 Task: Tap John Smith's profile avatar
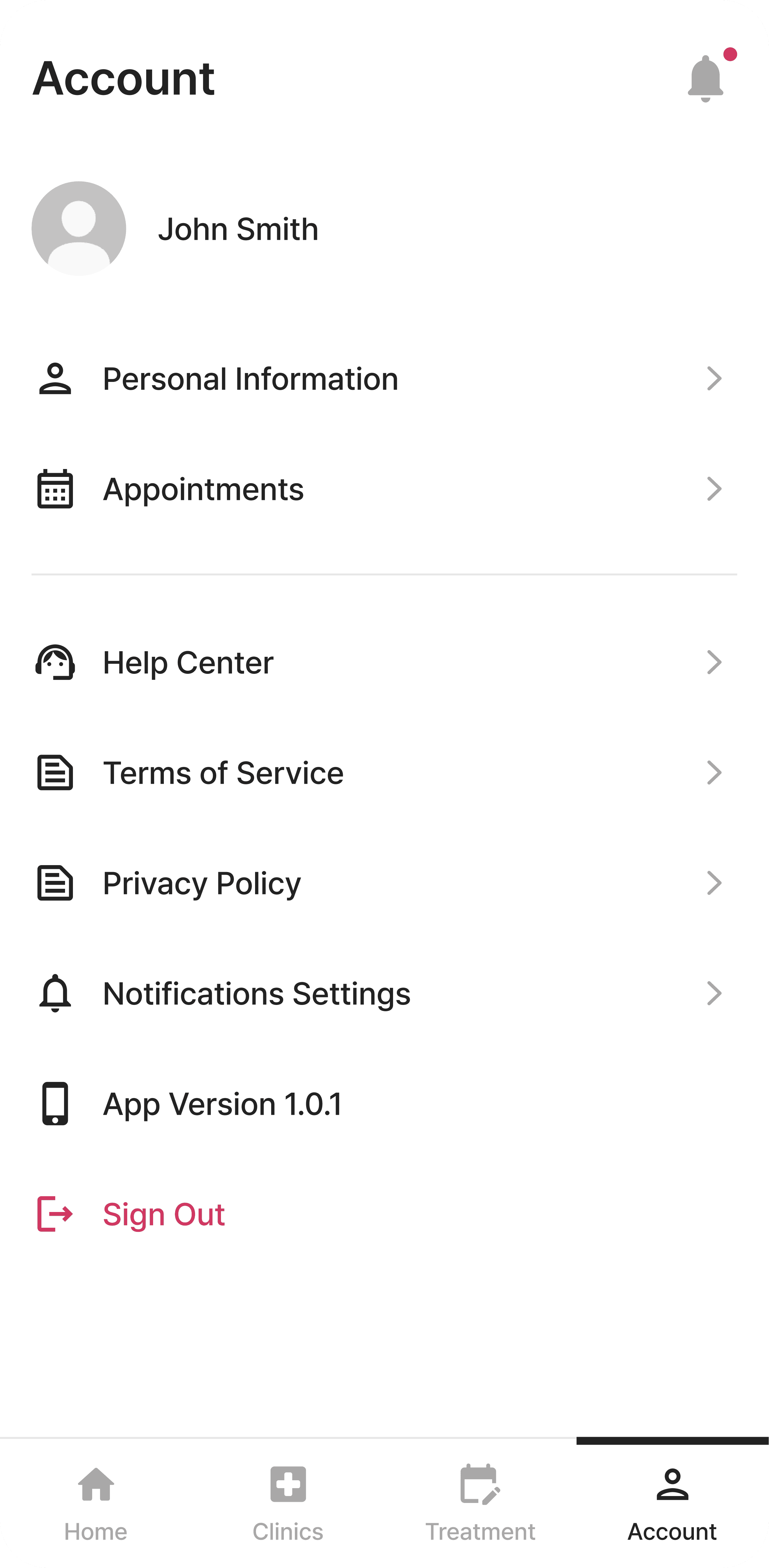pos(79,229)
